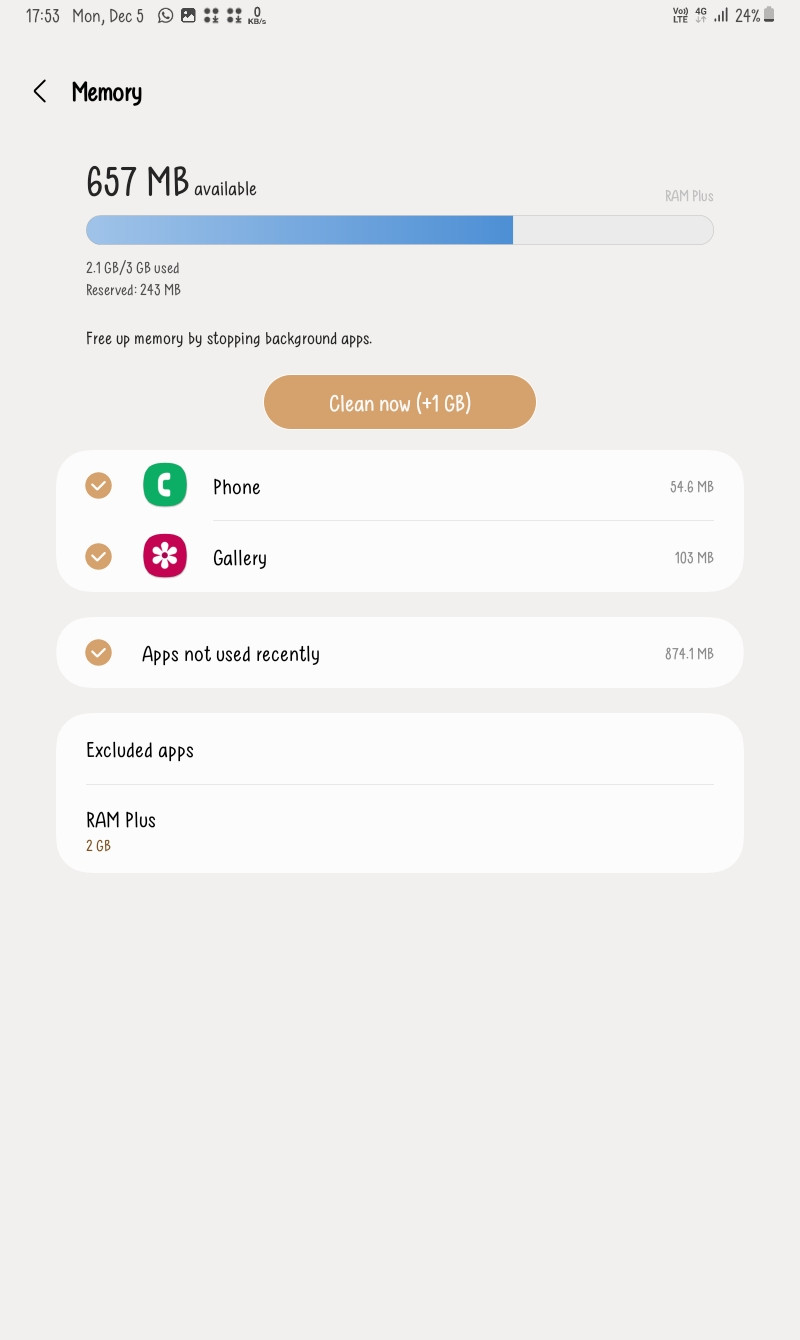Deselect Apps not used recently checkbox
Screen dimensions: 800x1340
click(98, 653)
